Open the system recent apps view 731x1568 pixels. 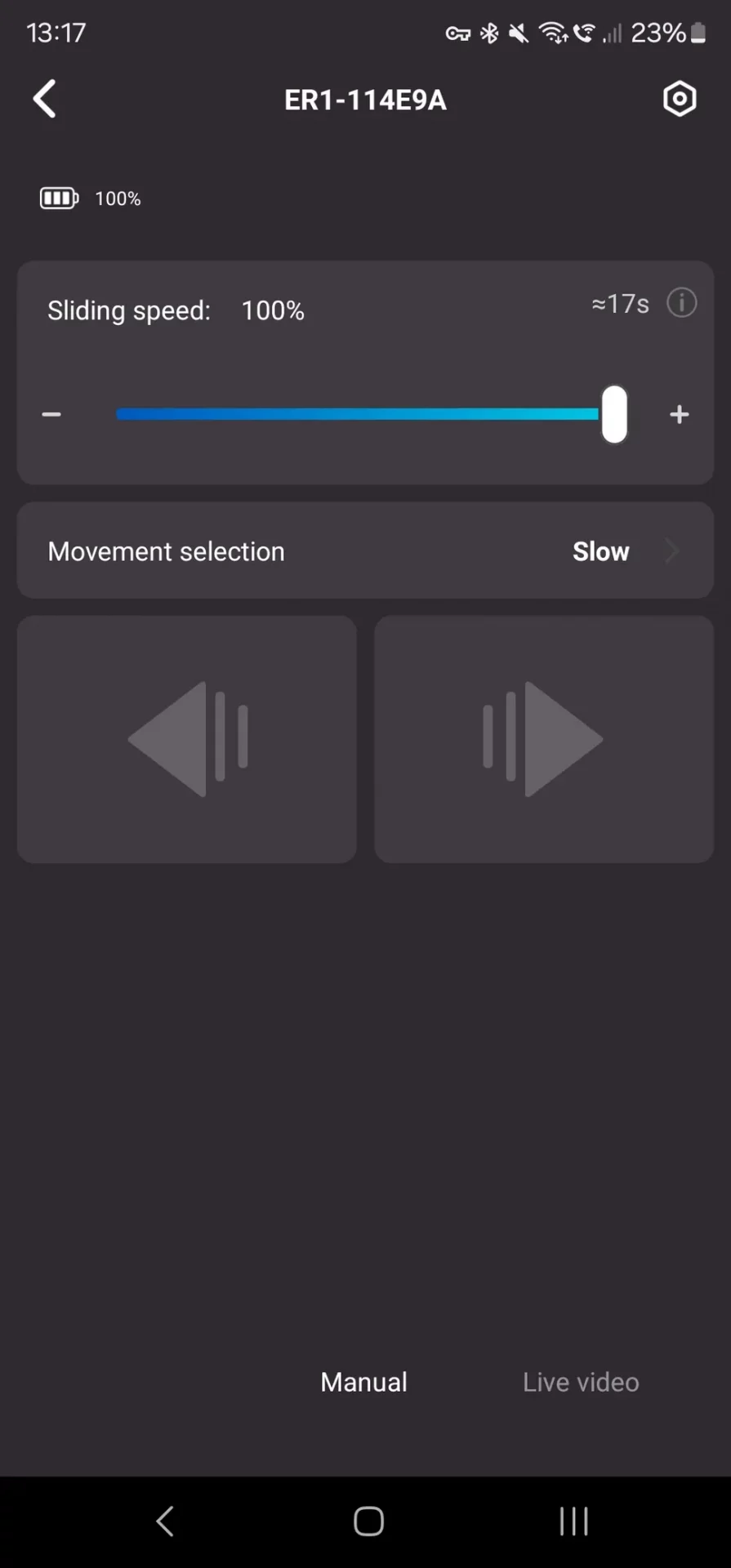tap(573, 1521)
